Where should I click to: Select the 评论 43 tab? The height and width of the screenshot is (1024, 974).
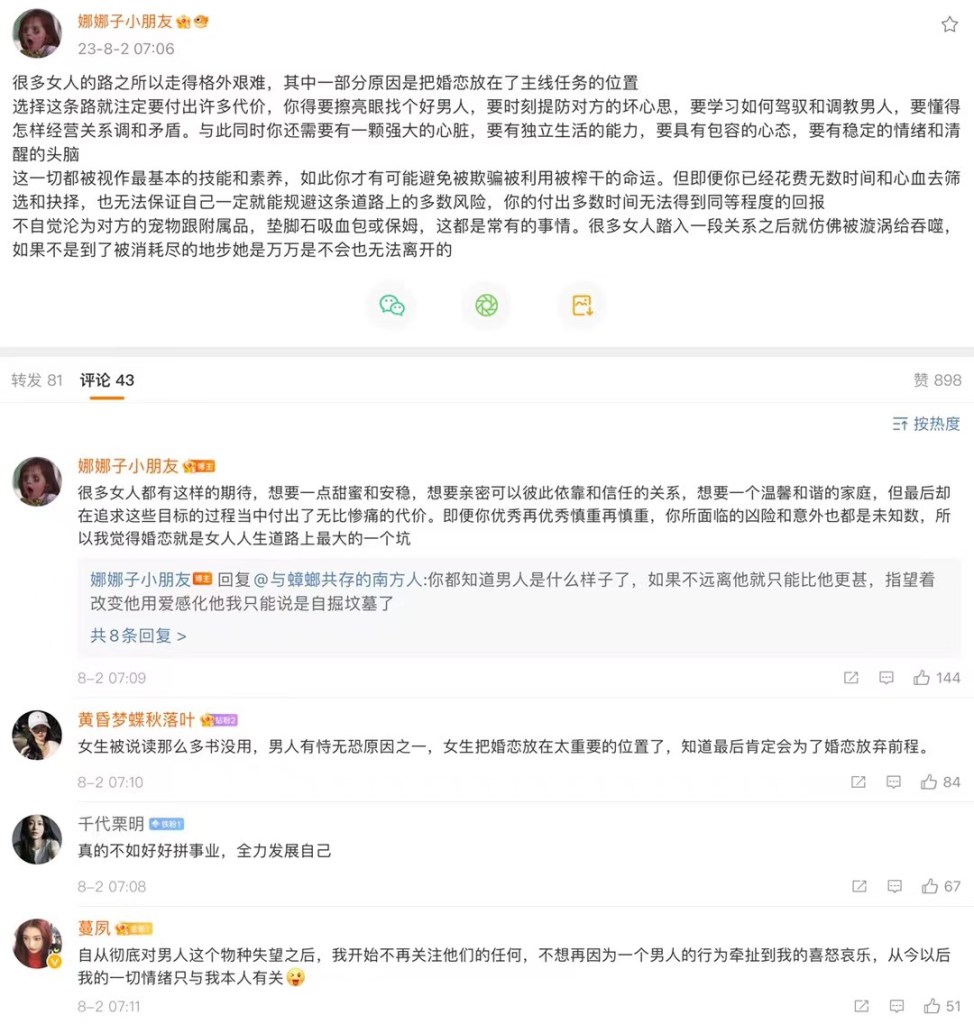point(107,380)
